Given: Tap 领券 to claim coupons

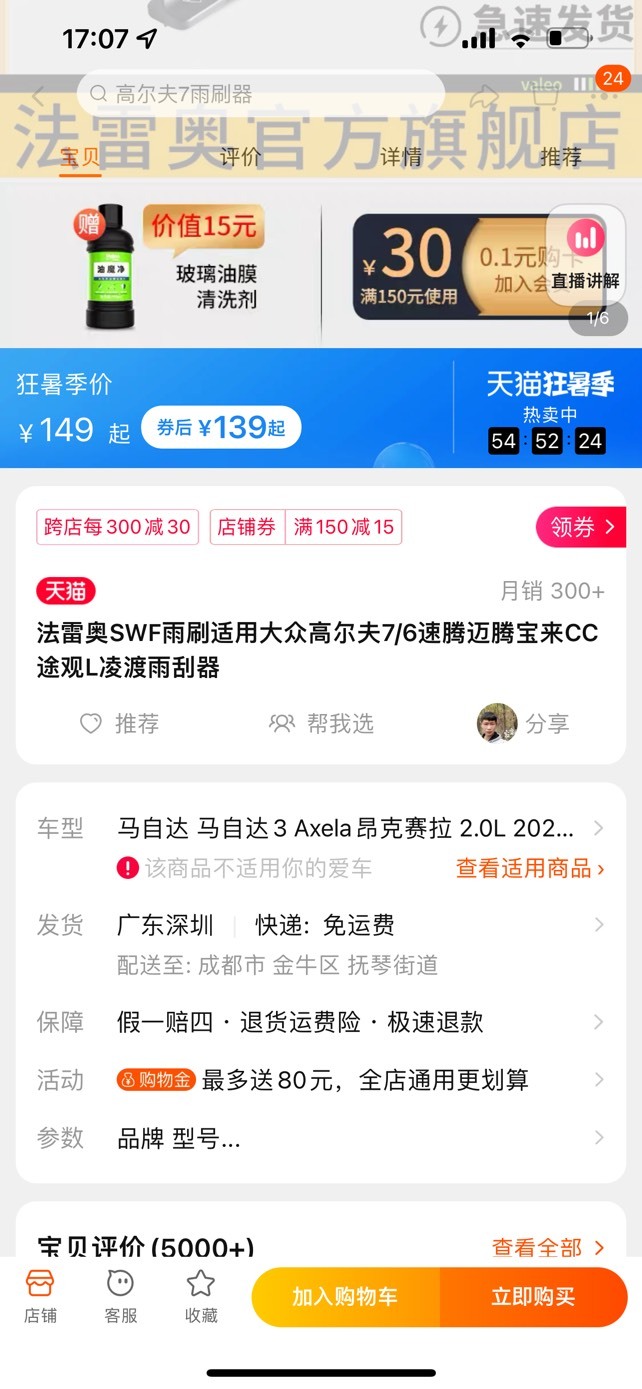Looking at the screenshot, I should click(581, 527).
